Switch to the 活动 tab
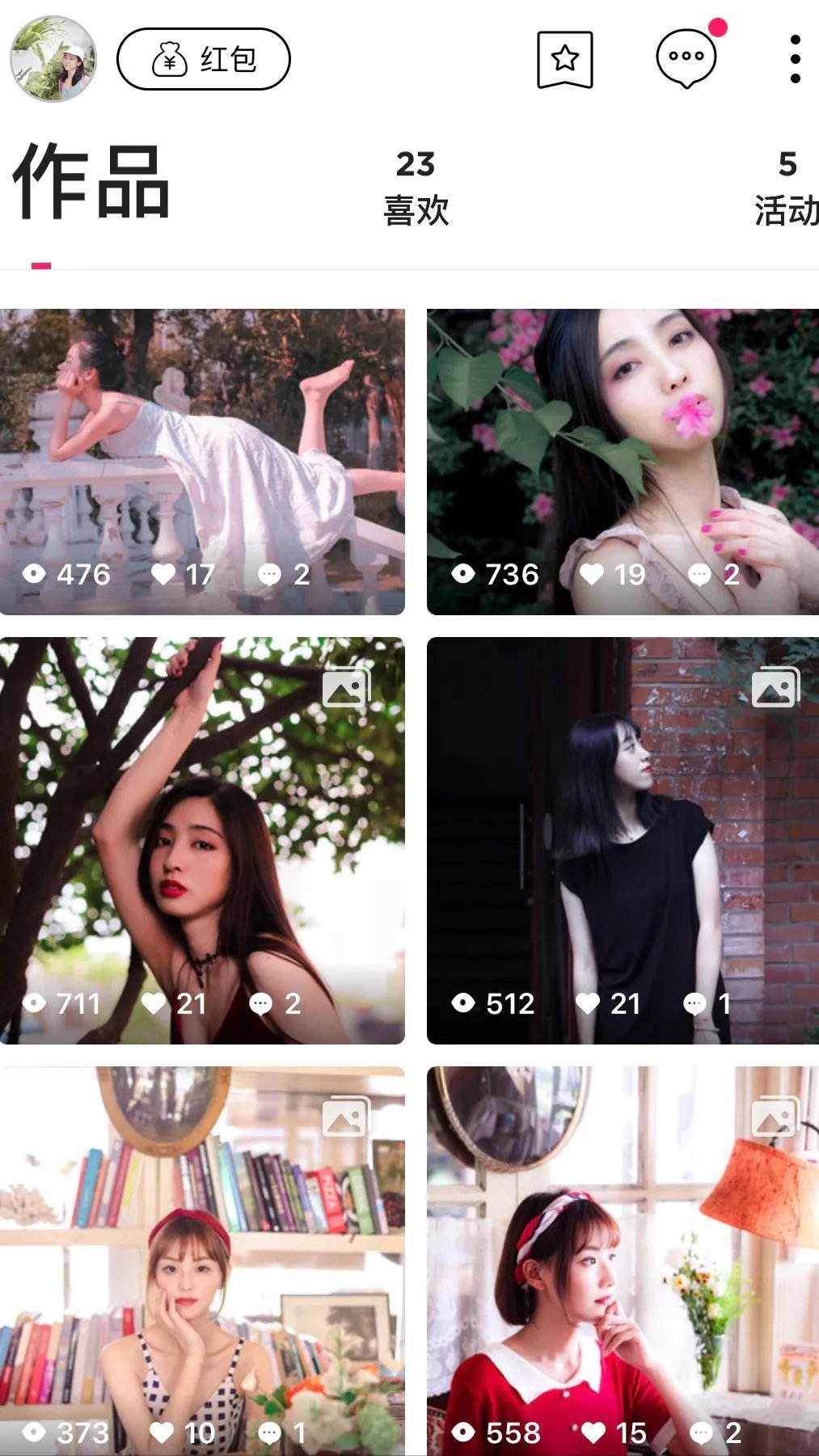This screenshot has height=1456, width=819. tap(787, 188)
